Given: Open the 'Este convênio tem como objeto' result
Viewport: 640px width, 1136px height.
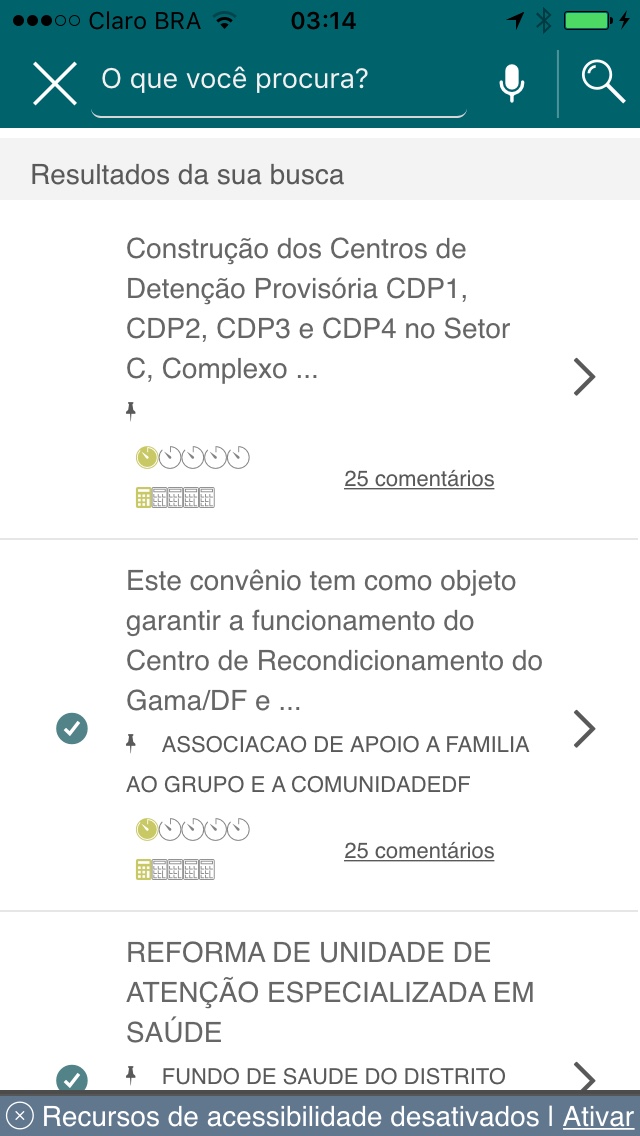Looking at the screenshot, I should [x=320, y=640].
